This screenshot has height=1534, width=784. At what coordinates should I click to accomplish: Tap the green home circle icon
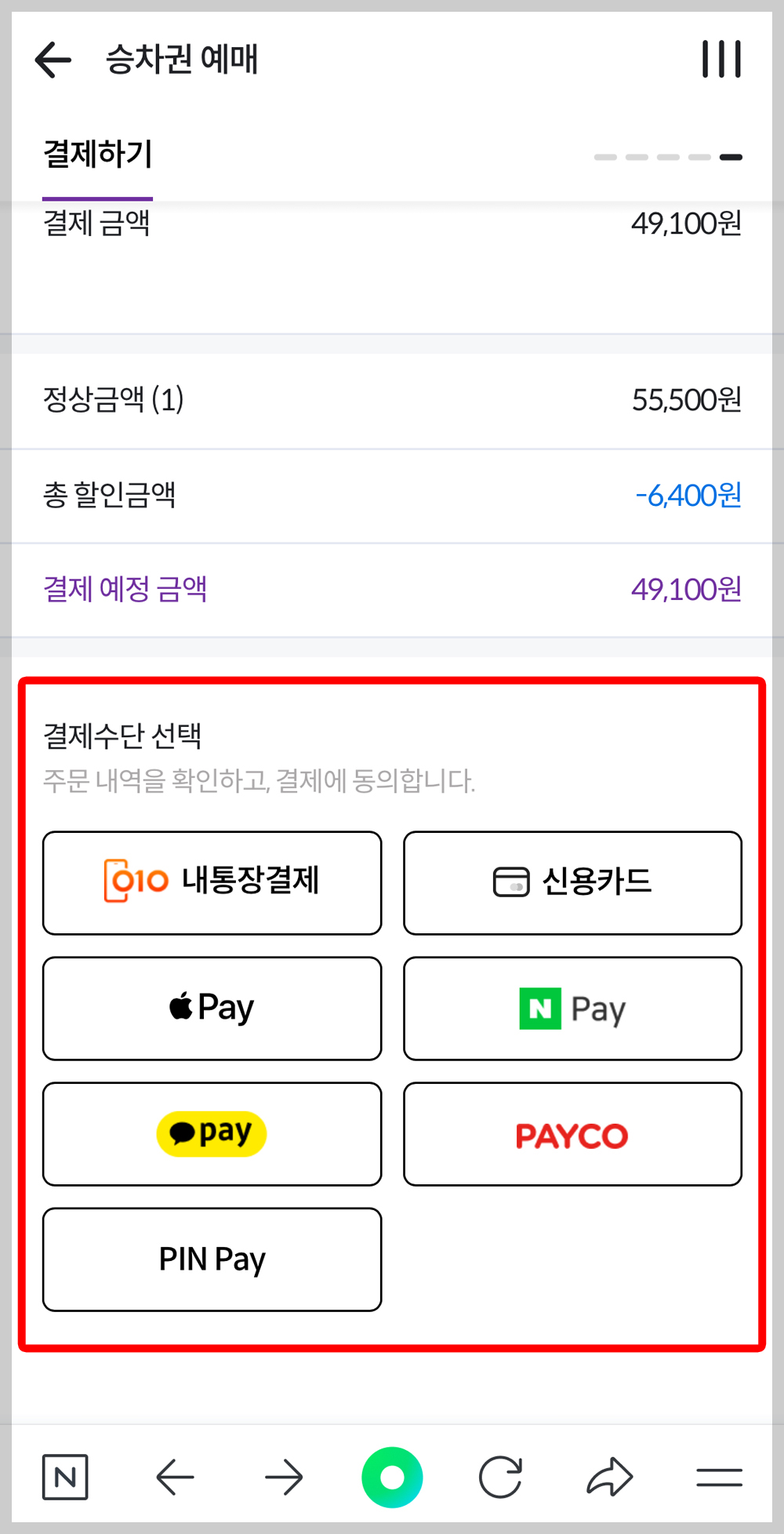point(392,1477)
